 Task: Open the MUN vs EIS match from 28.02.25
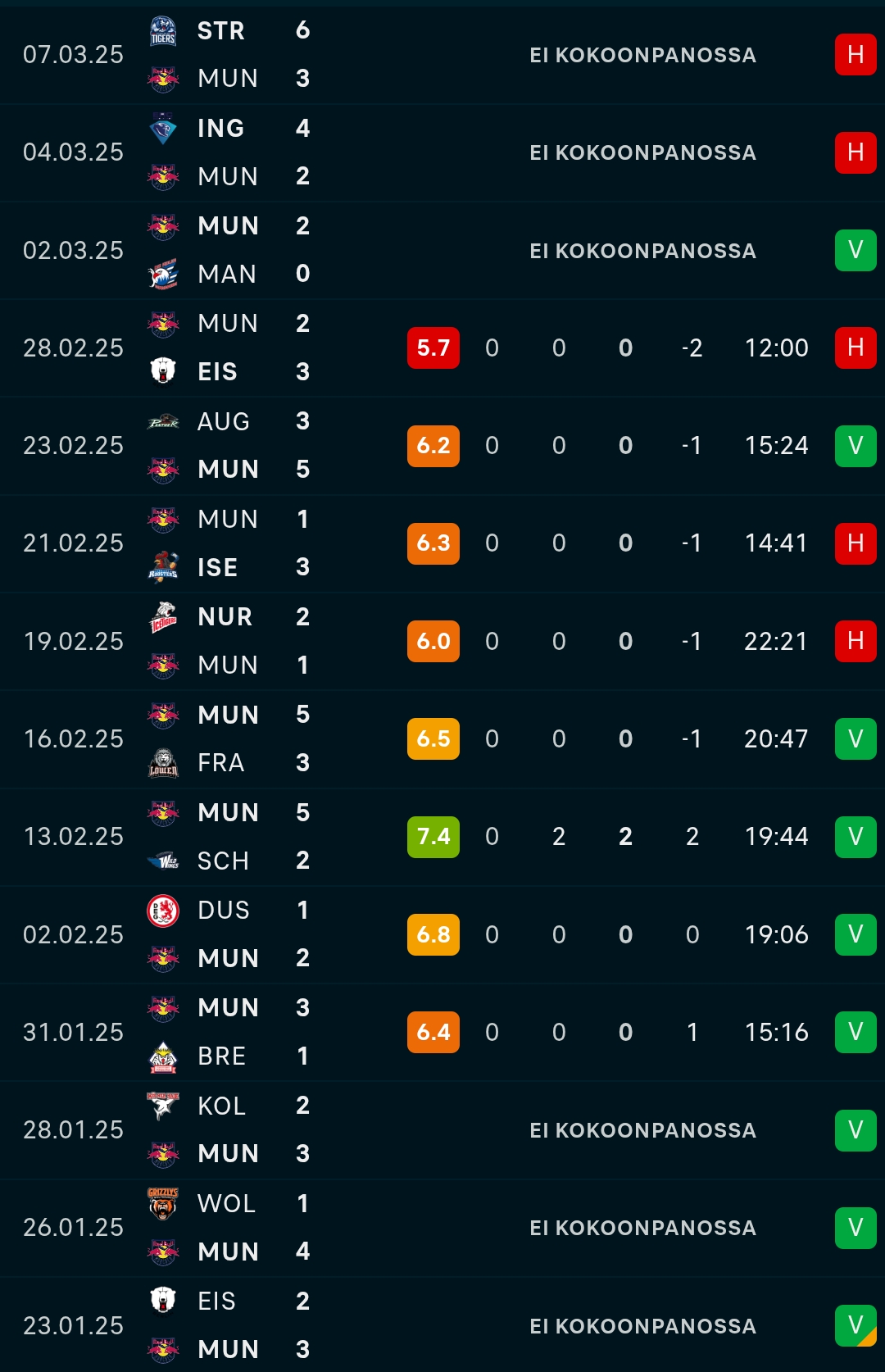[x=442, y=348]
